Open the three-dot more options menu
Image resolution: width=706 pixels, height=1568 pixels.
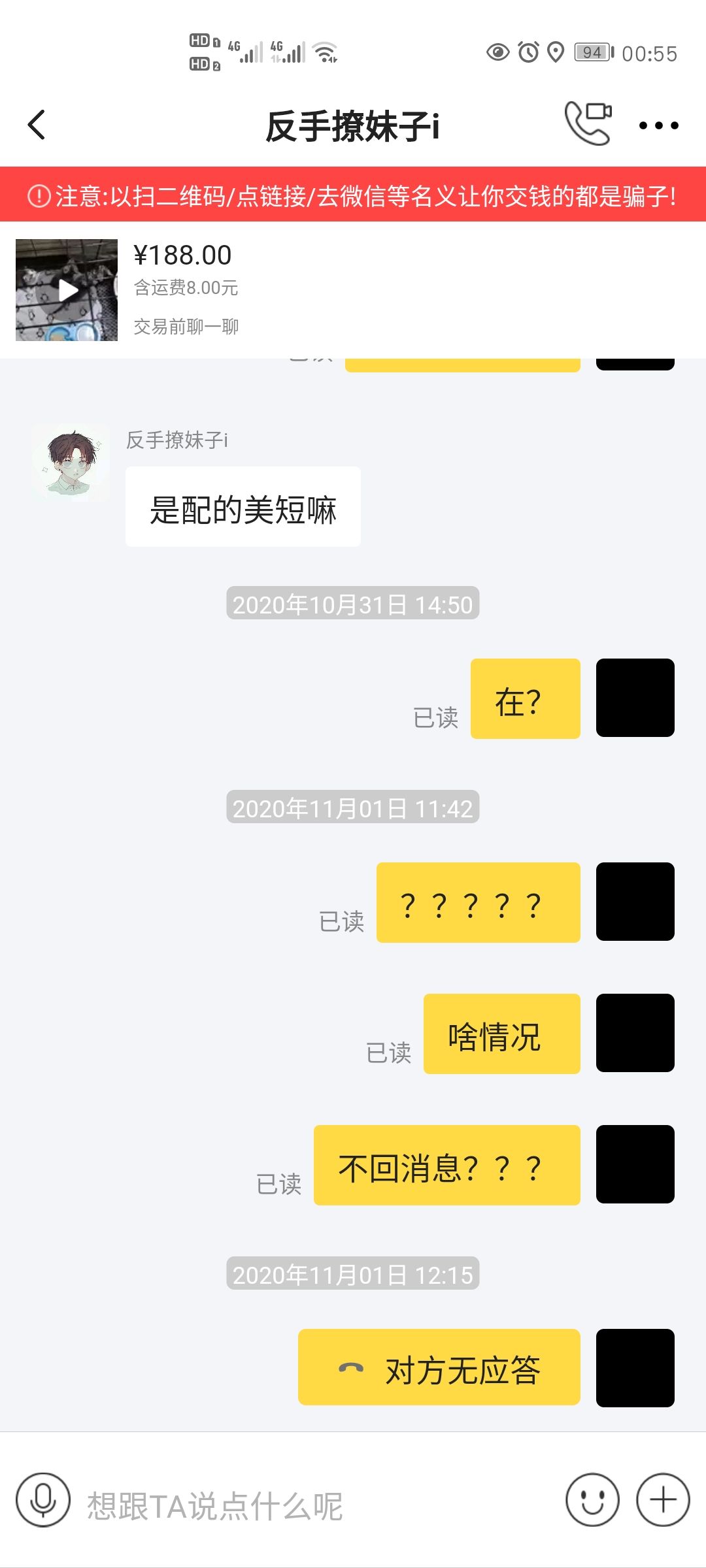pyautogui.click(x=658, y=125)
